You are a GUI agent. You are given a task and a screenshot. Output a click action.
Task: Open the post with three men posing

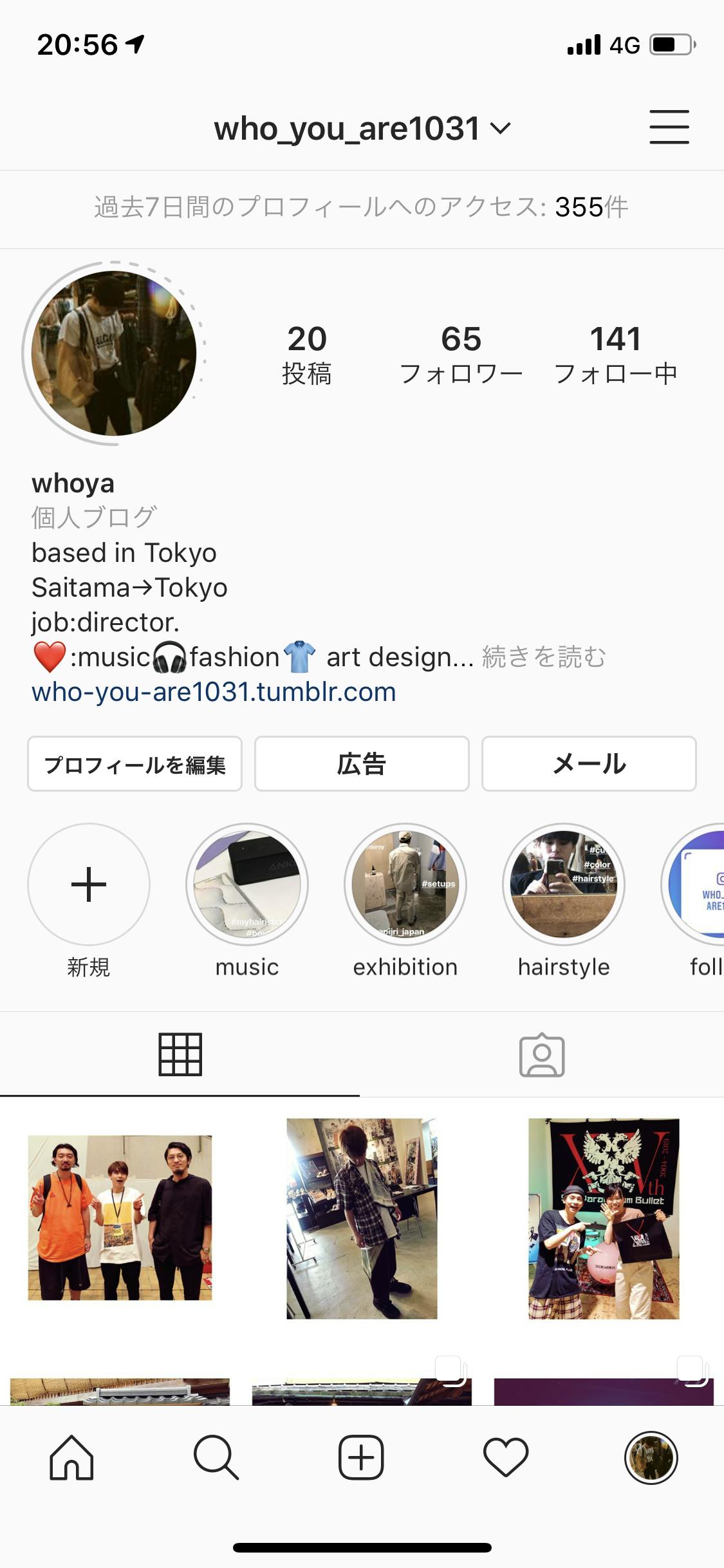point(120,1218)
